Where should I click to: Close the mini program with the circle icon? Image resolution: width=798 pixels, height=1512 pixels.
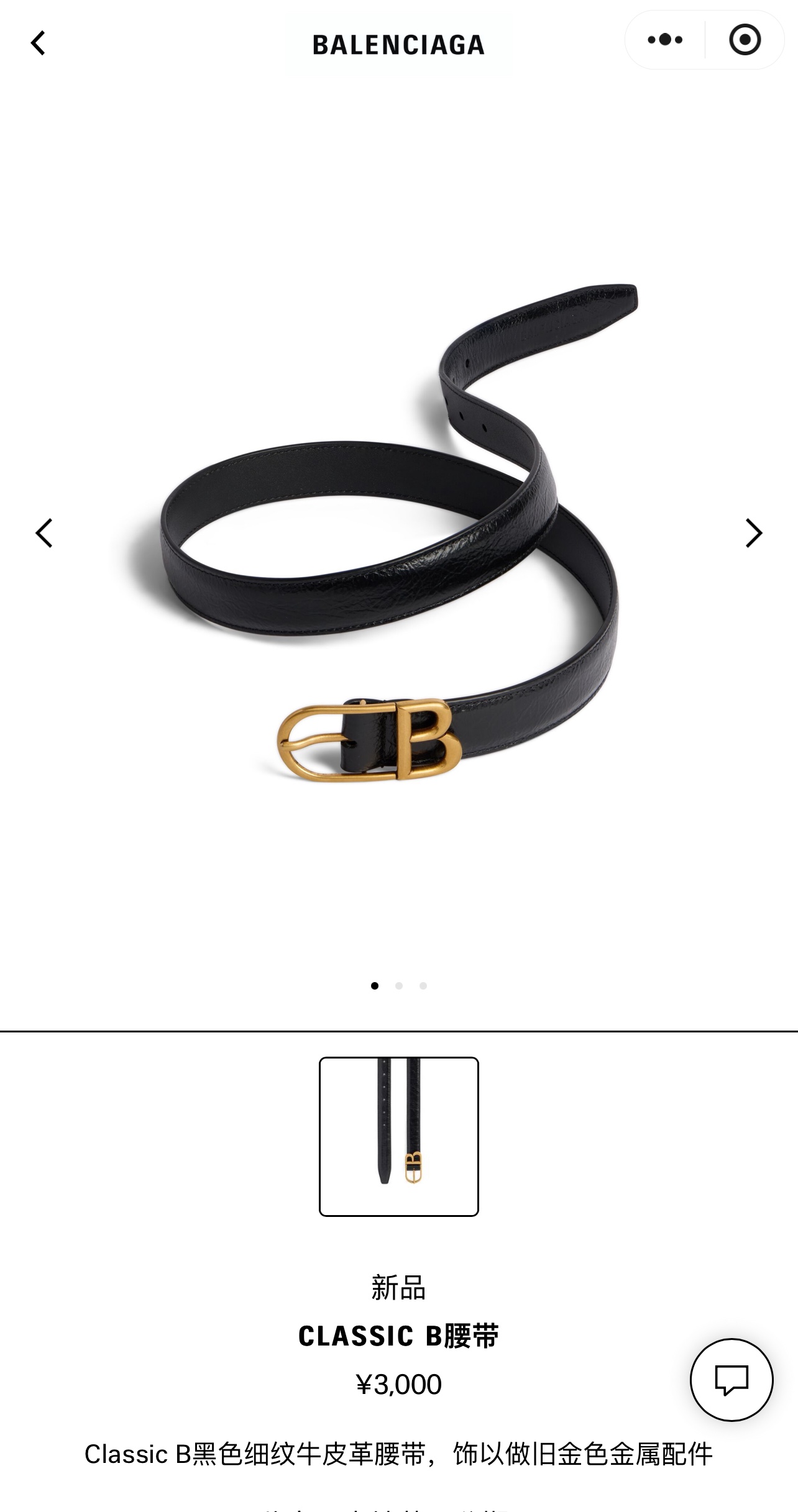pos(745,40)
